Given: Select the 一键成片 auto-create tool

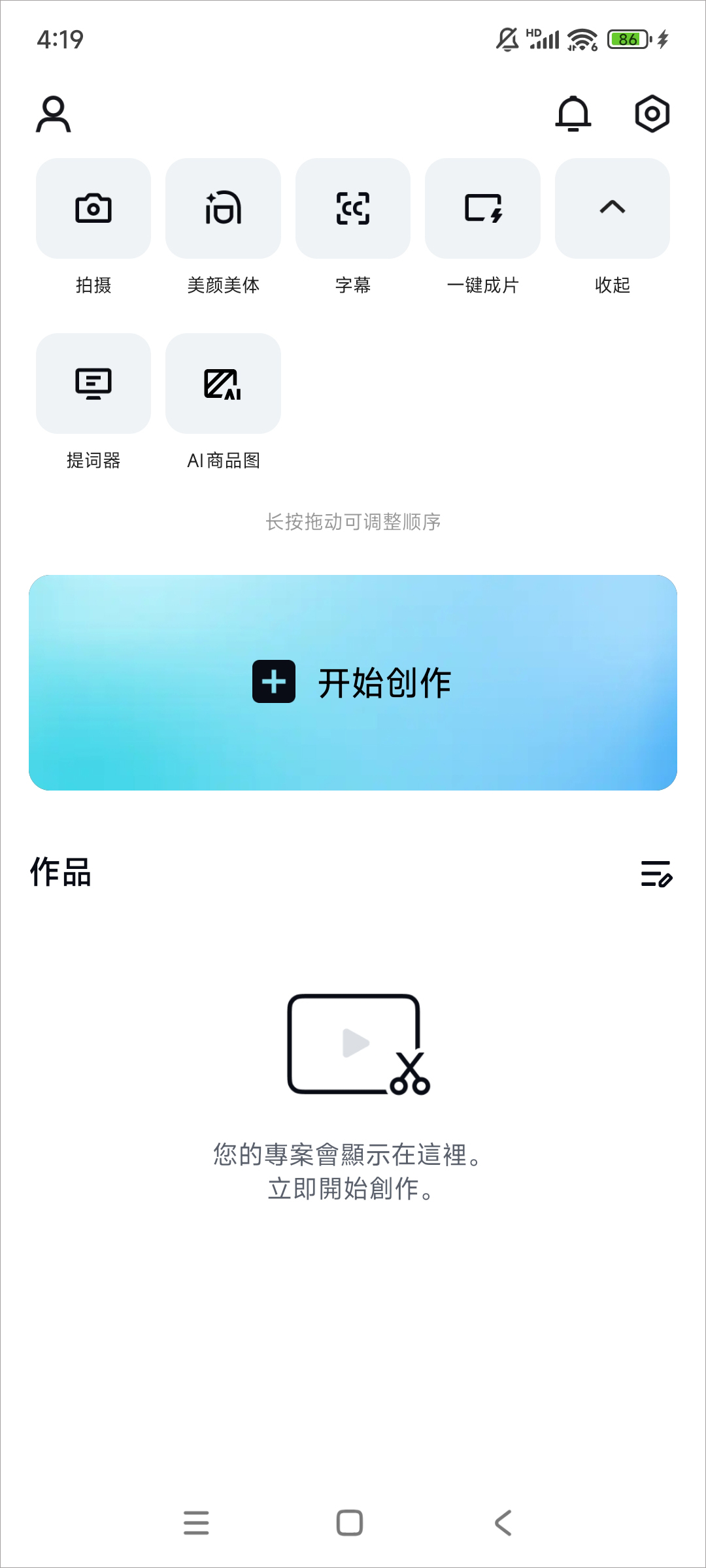Looking at the screenshot, I should [x=482, y=209].
